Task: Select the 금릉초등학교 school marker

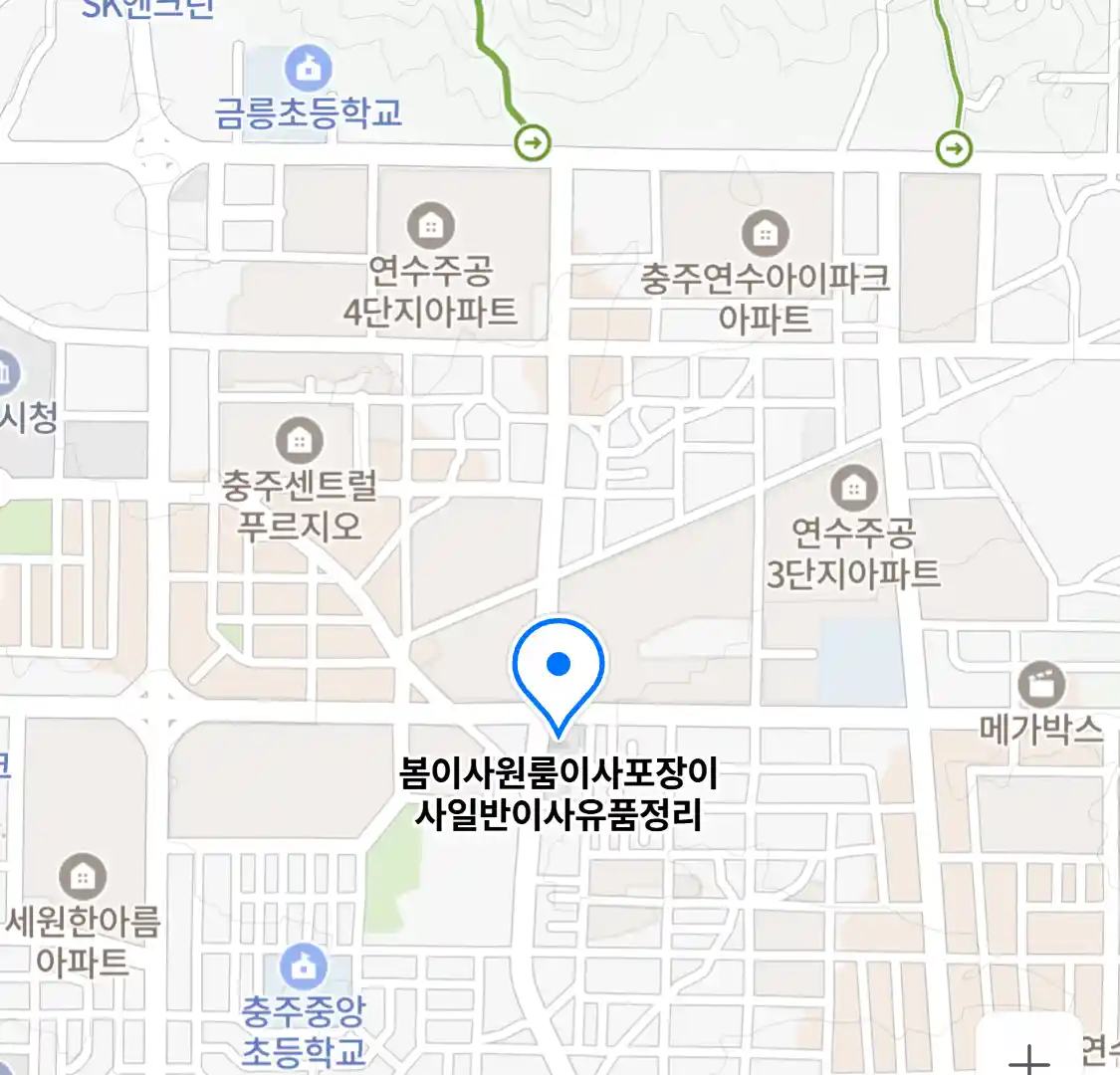Action: [x=309, y=70]
